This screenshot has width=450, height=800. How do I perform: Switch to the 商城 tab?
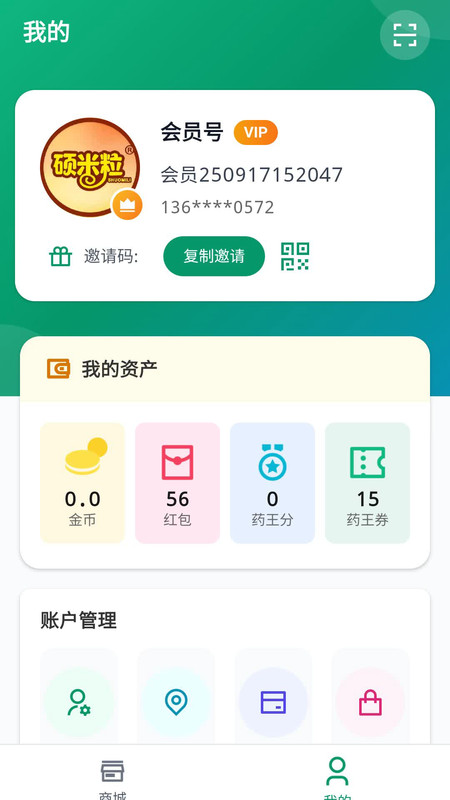pos(112,778)
